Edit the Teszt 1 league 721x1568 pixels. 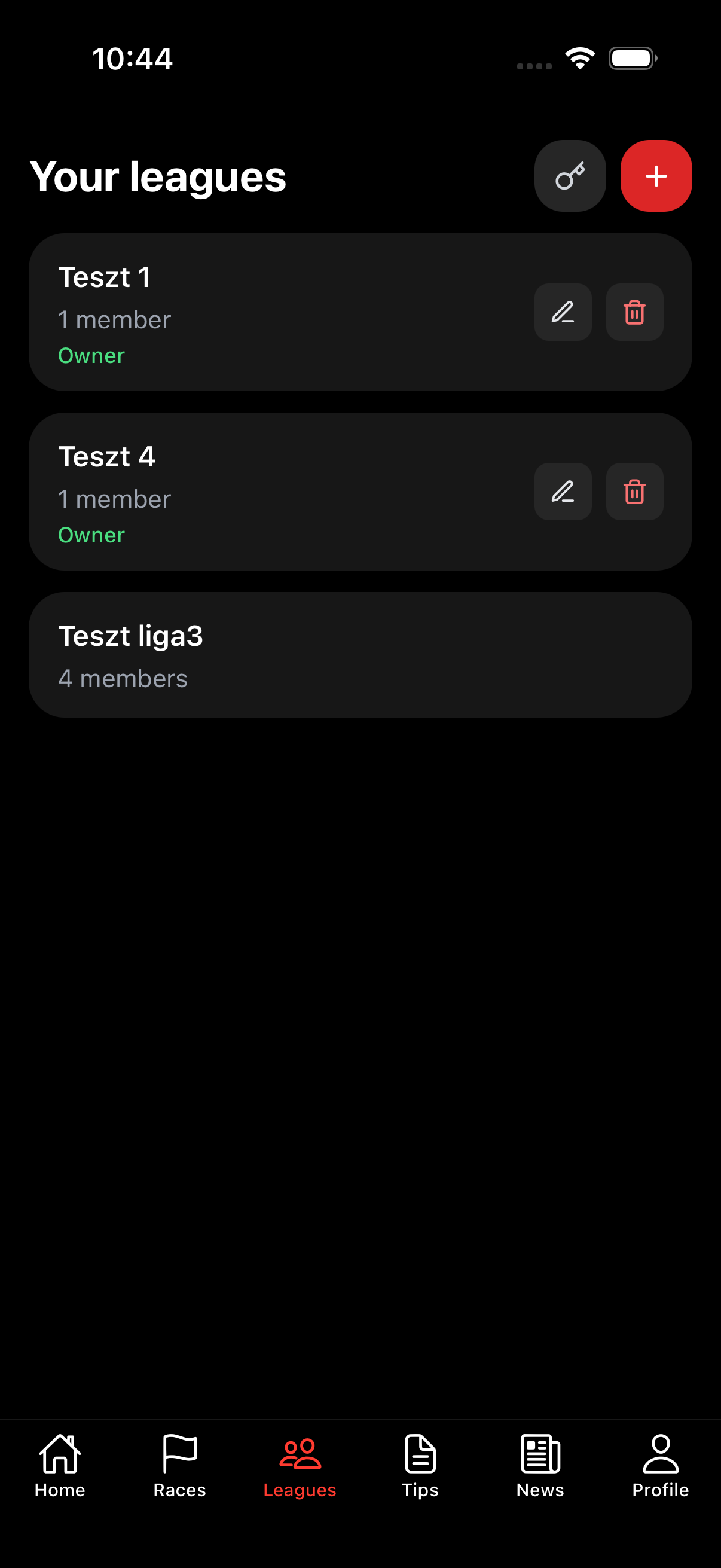(x=563, y=312)
